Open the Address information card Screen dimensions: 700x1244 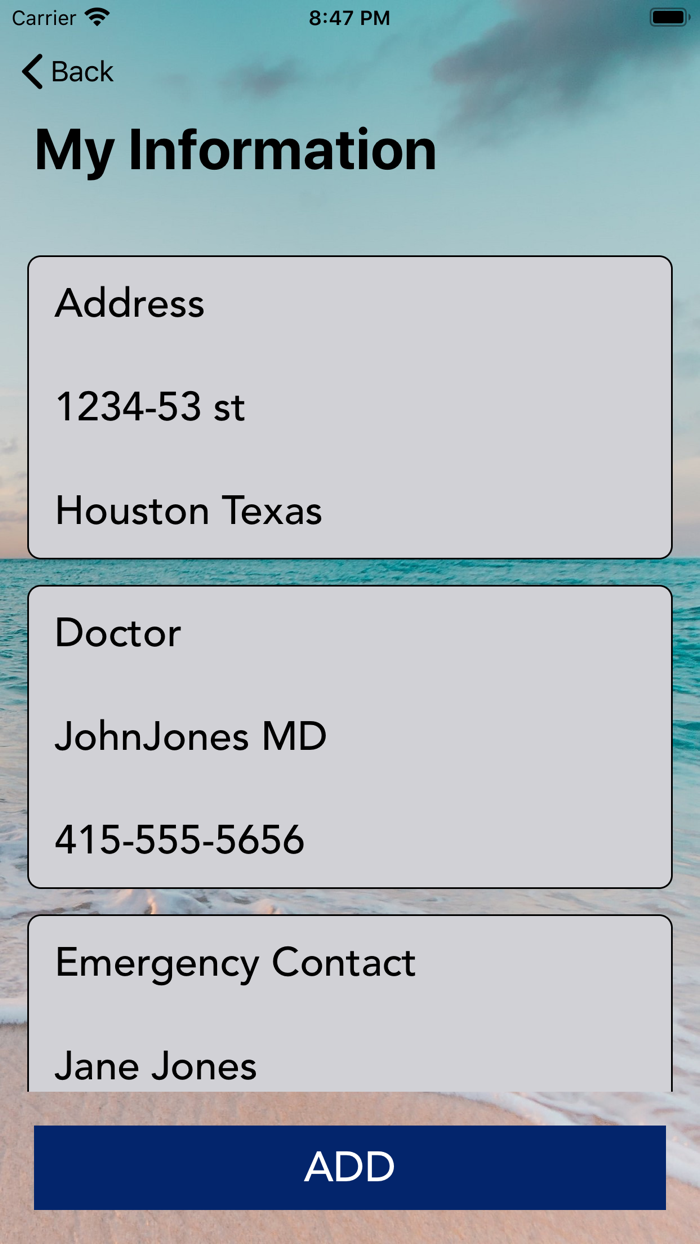(350, 407)
